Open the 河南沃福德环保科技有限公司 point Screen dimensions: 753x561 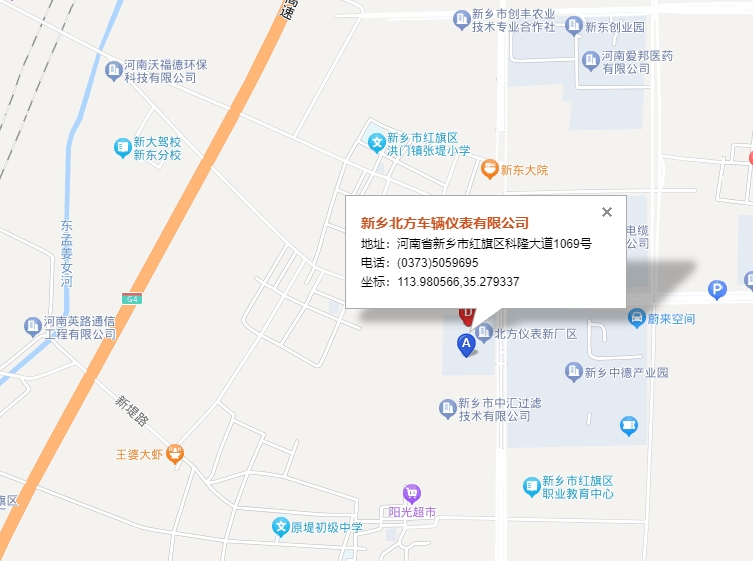point(114,70)
